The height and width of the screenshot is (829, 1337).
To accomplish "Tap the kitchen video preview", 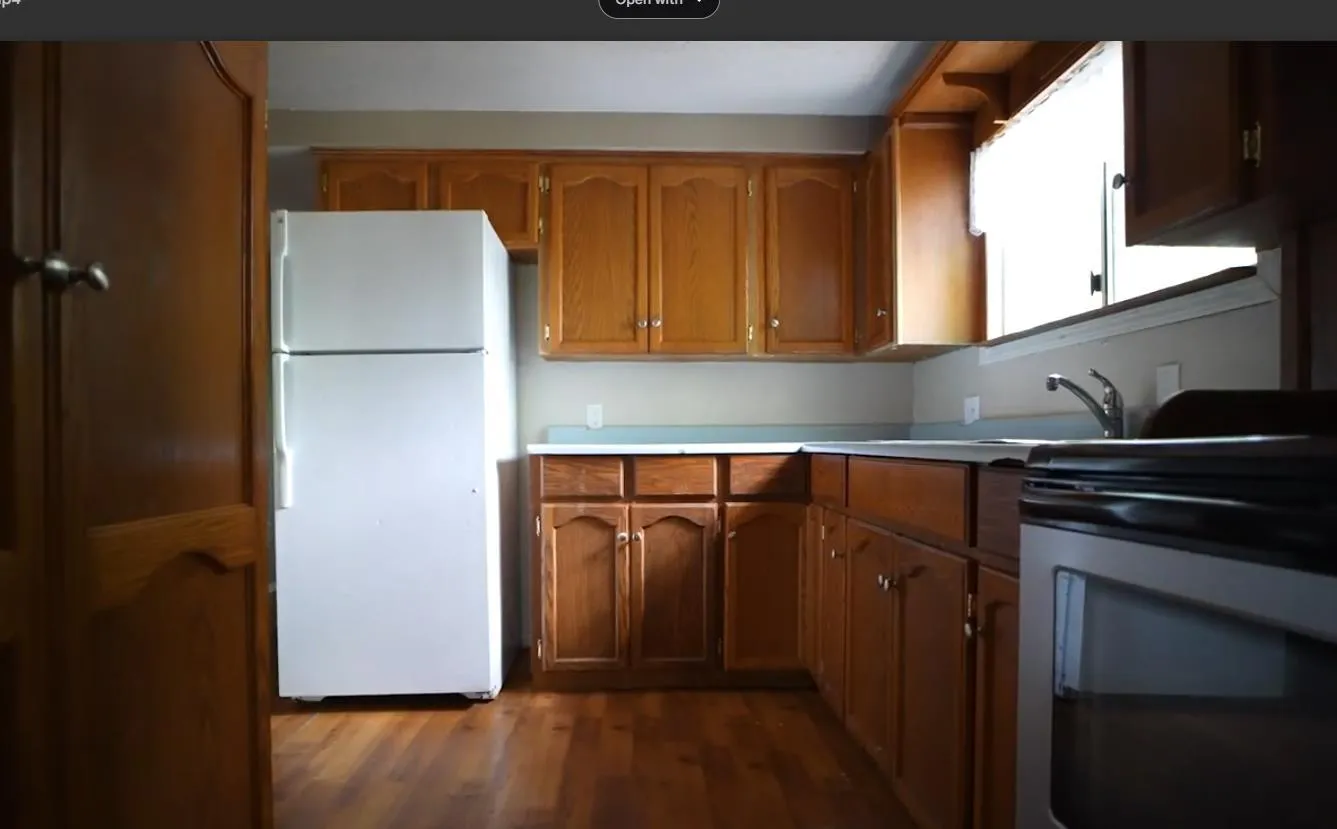I will coord(668,435).
